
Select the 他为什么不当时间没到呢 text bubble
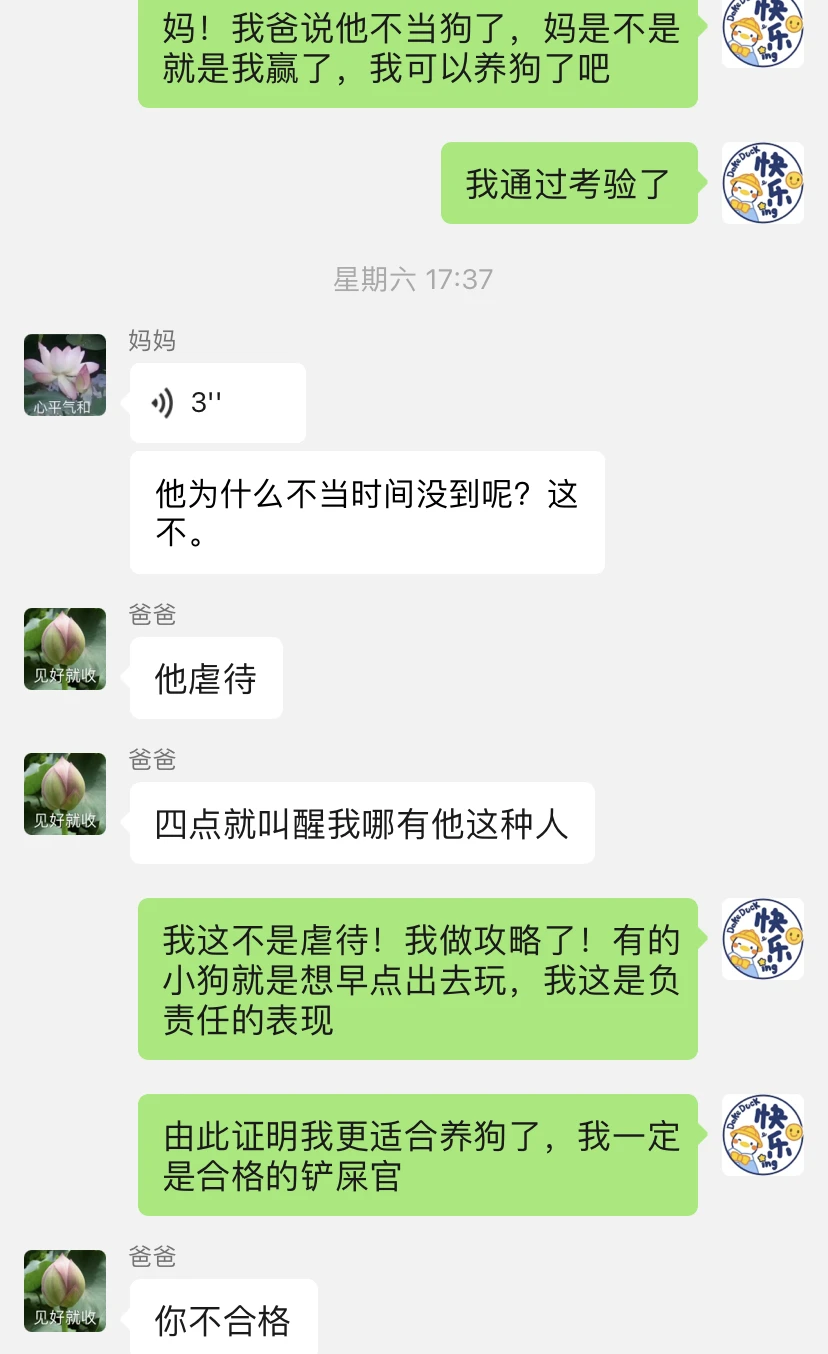click(367, 512)
